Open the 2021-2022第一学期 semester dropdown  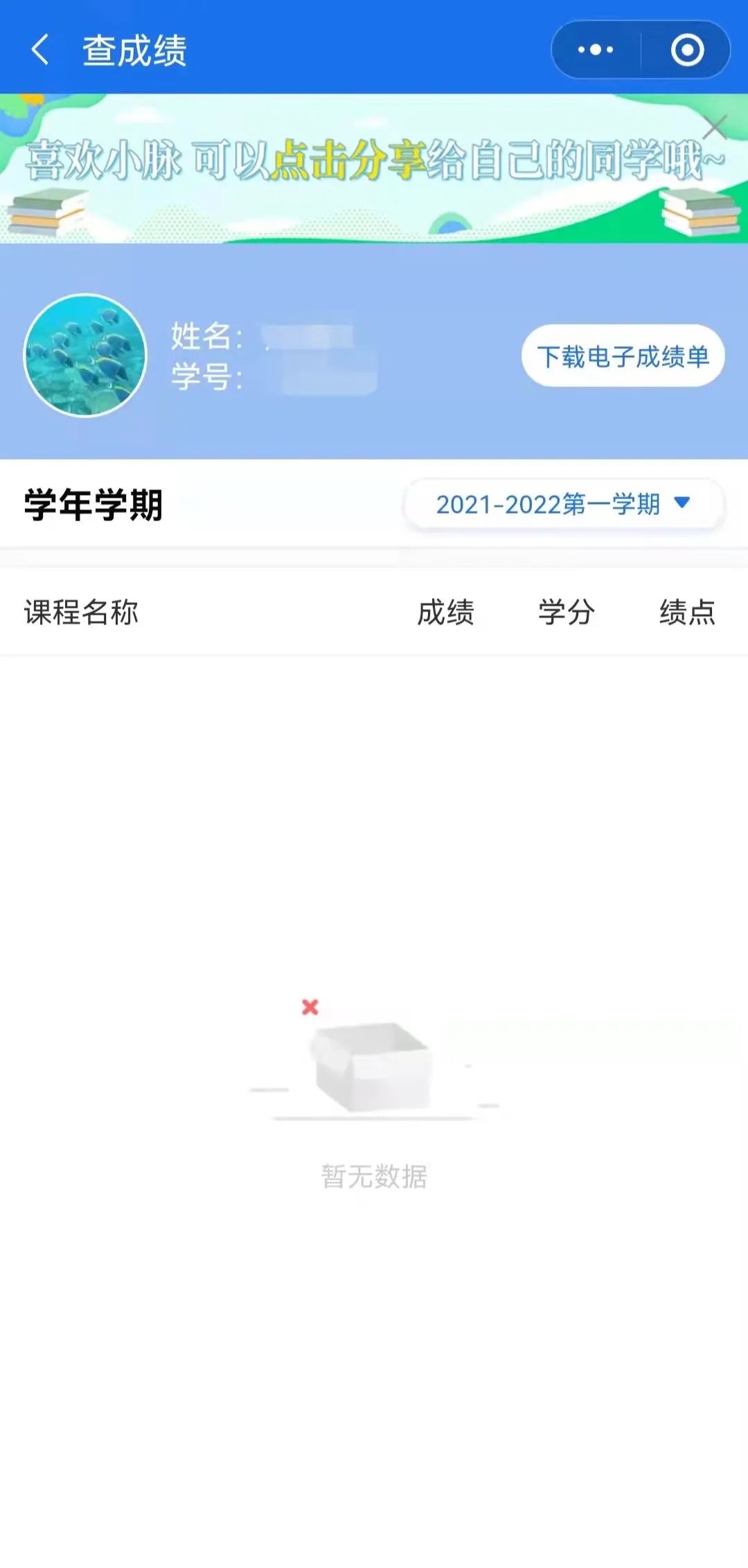pos(551,505)
